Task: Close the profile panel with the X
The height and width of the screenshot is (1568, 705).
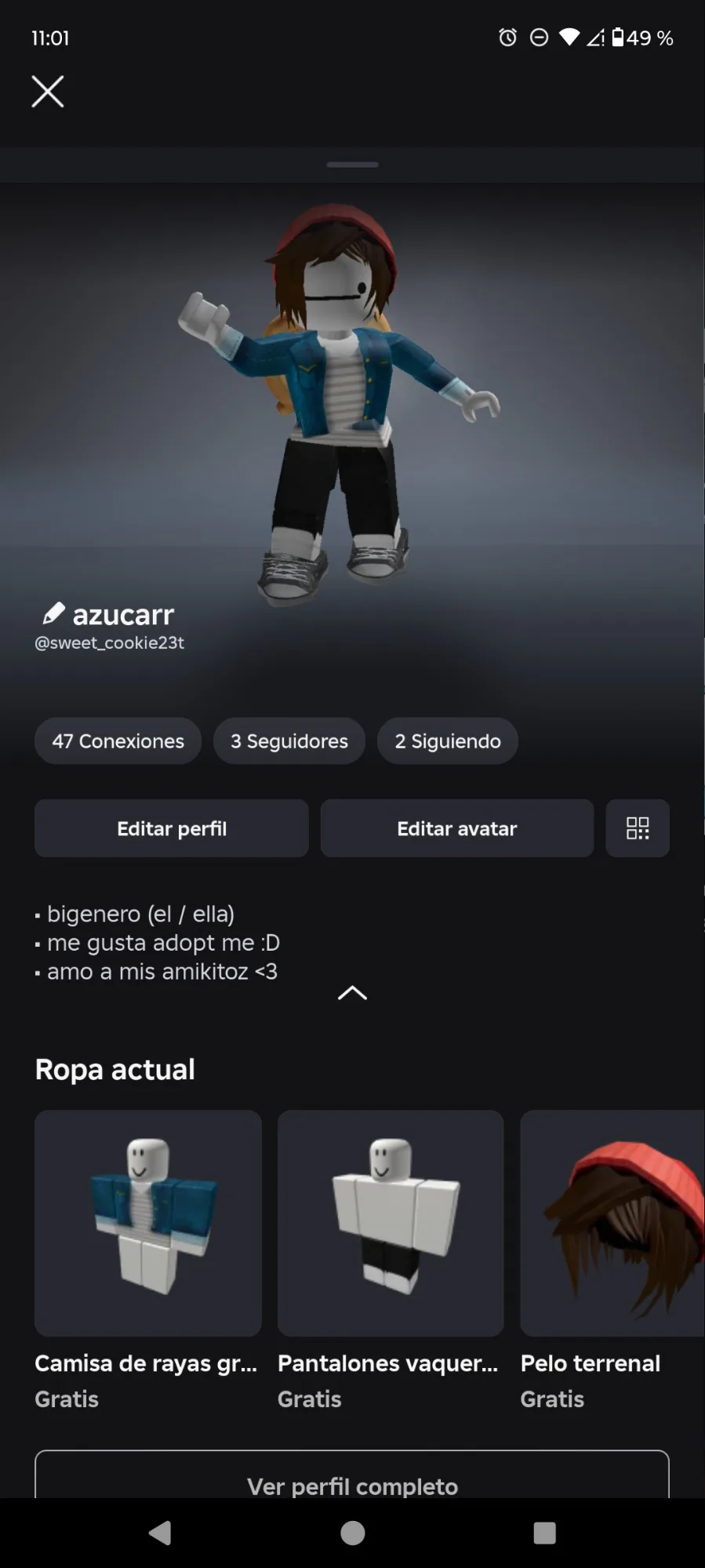Action: coord(48,92)
